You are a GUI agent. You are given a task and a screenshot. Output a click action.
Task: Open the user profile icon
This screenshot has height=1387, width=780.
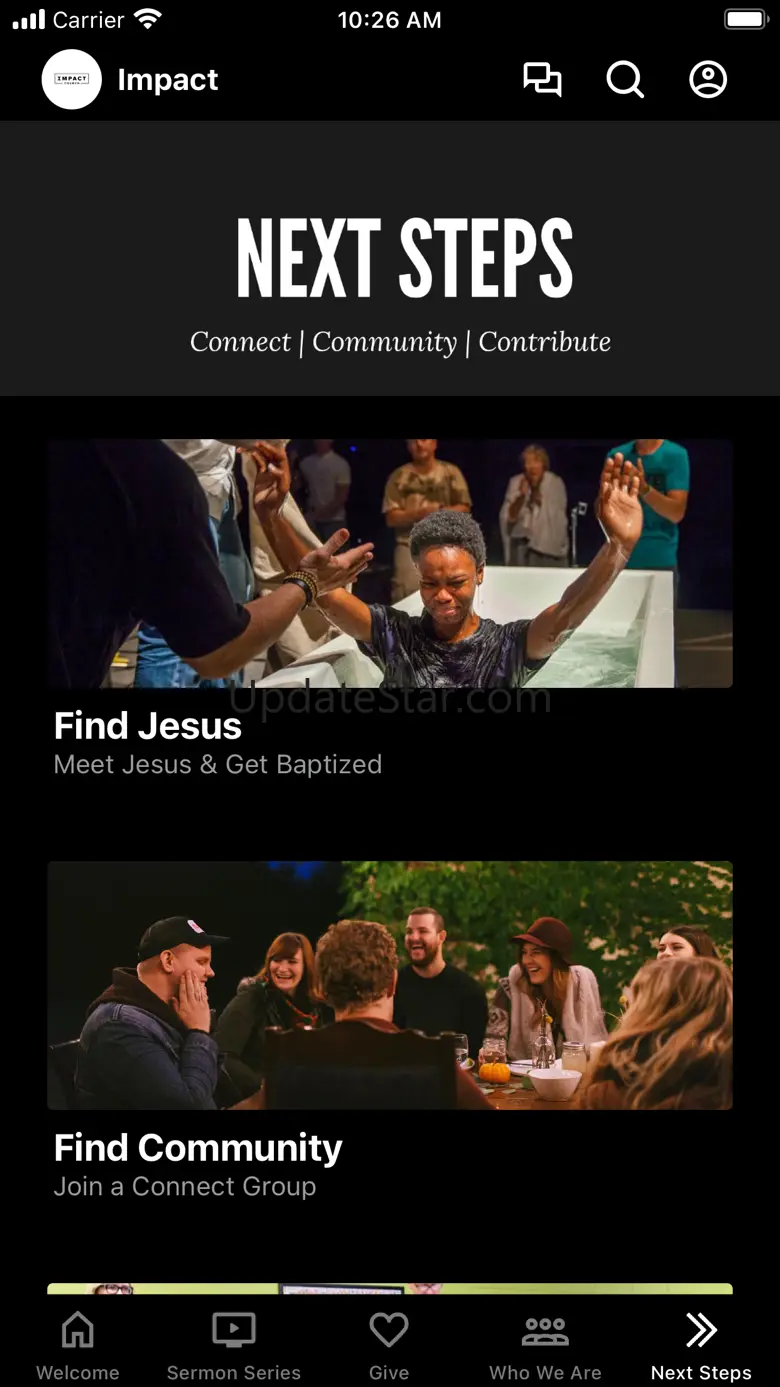tap(708, 80)
